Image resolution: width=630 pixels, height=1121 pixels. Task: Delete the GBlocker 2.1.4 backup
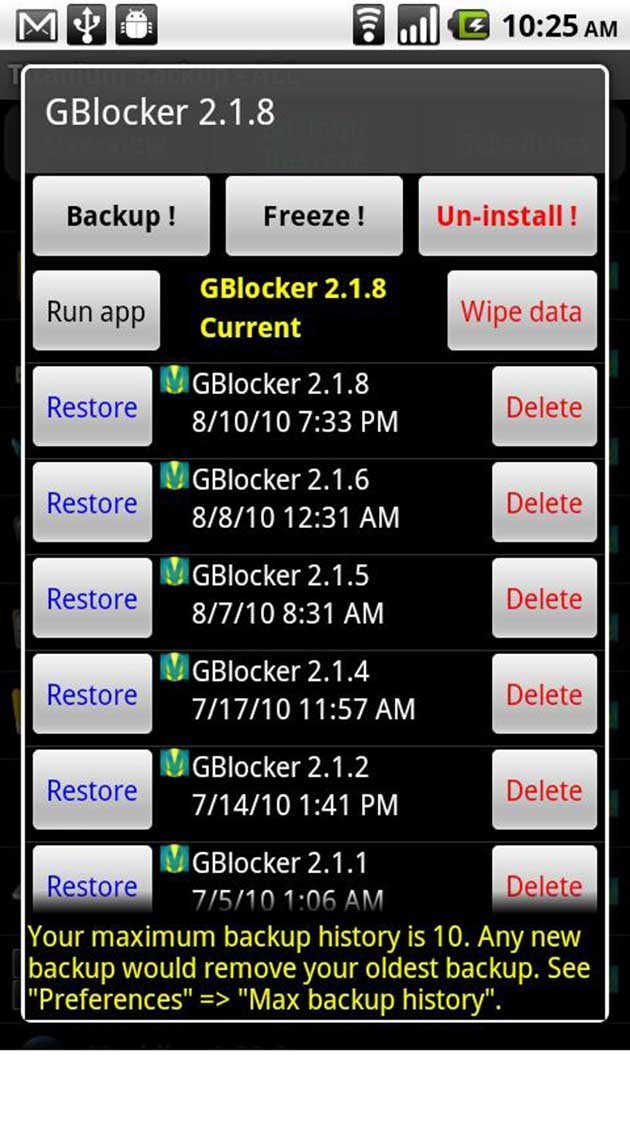pyautogui.click(x=544, y=695)
